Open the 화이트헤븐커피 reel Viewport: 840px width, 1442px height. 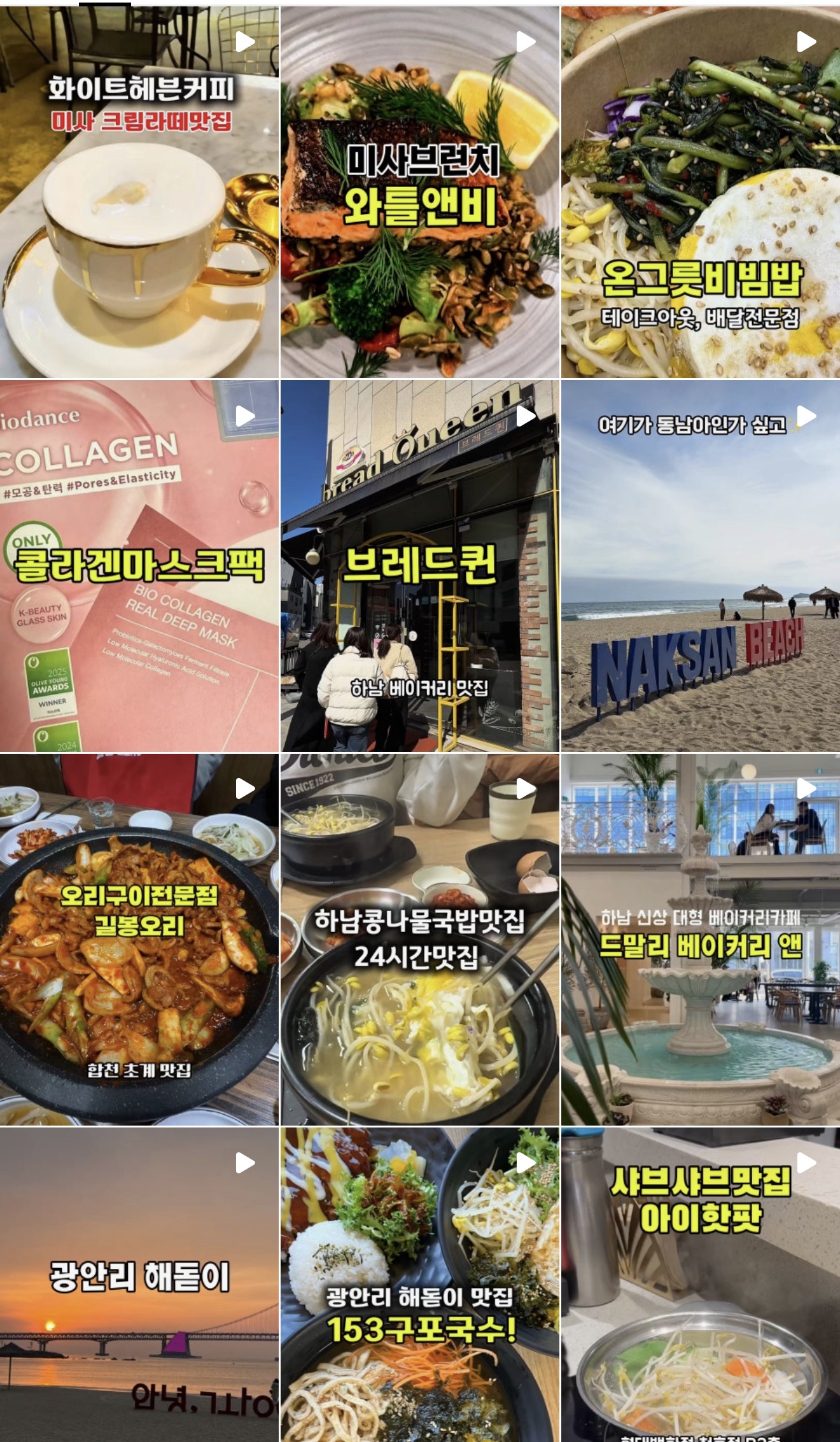point(139,191)
